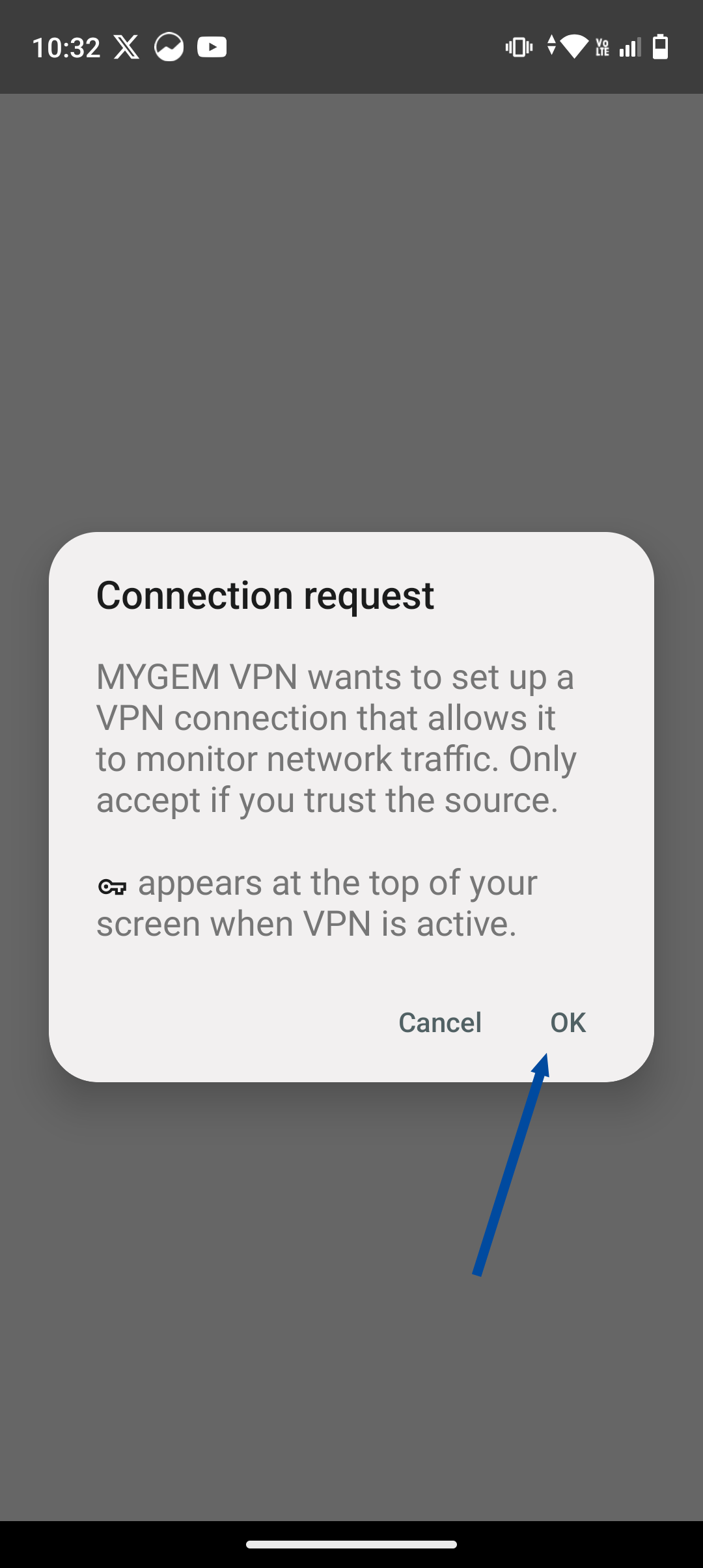Select the Connection request dialog title

click(264, 593)
